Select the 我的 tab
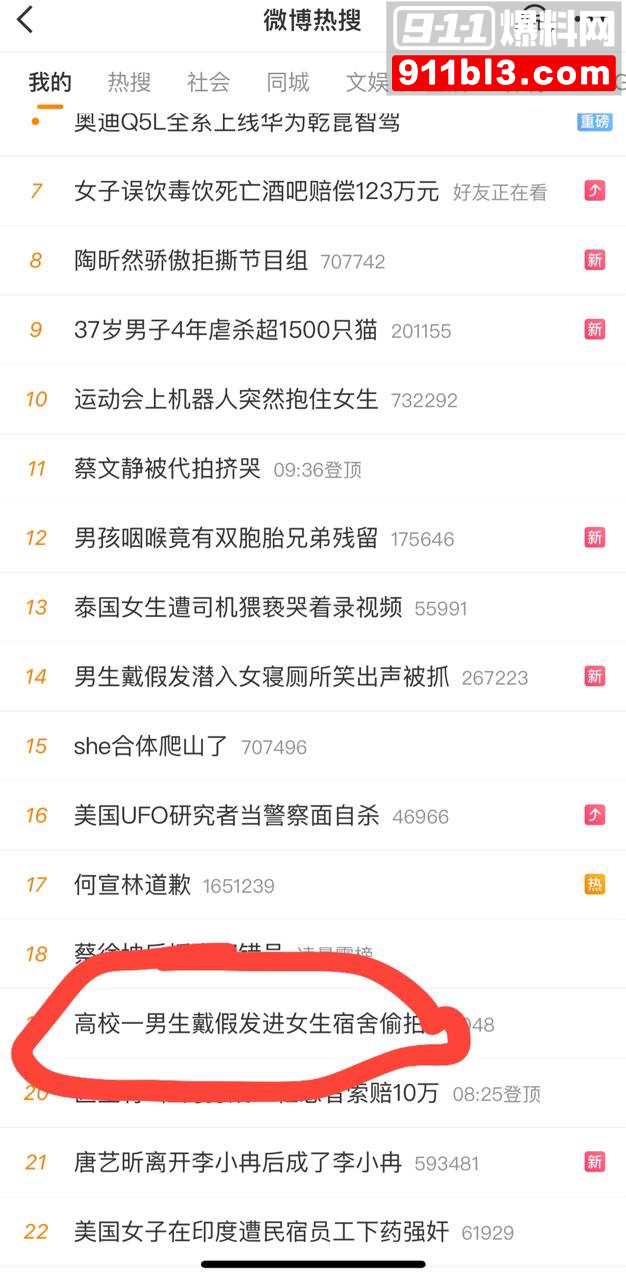The image size is (626, 1280). coord(49,82)
